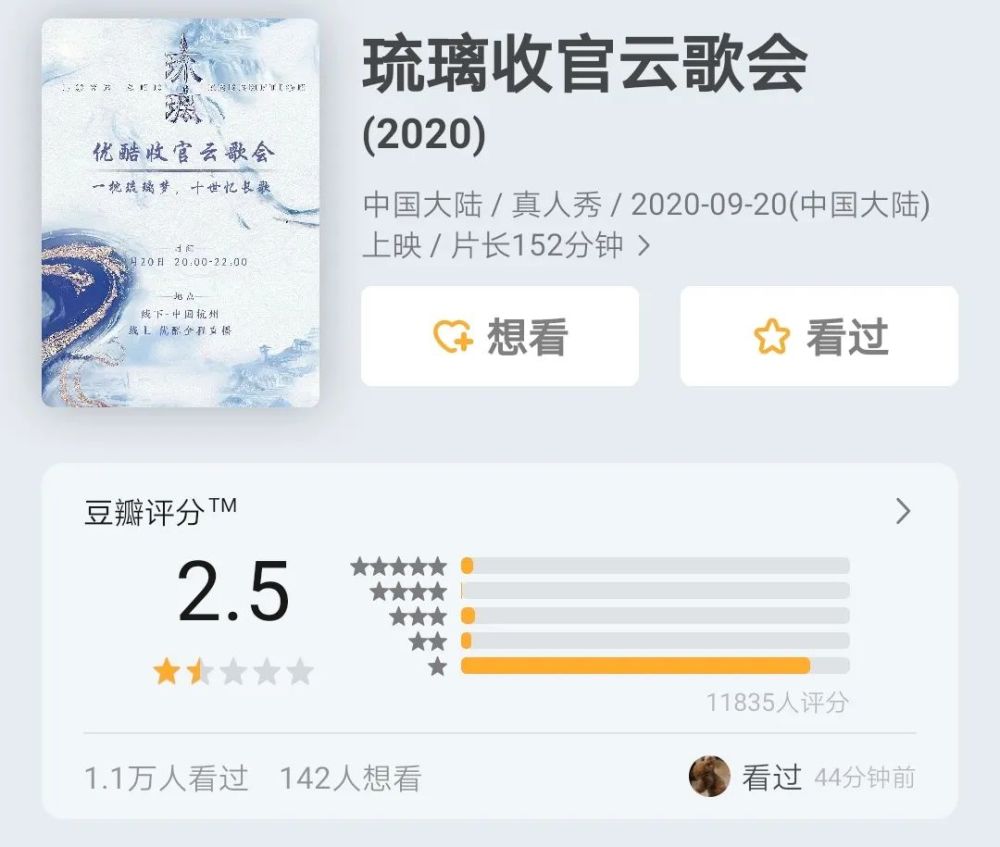
Task: Expand details chevron after 片长152分钟
Action: coord(645,245)
